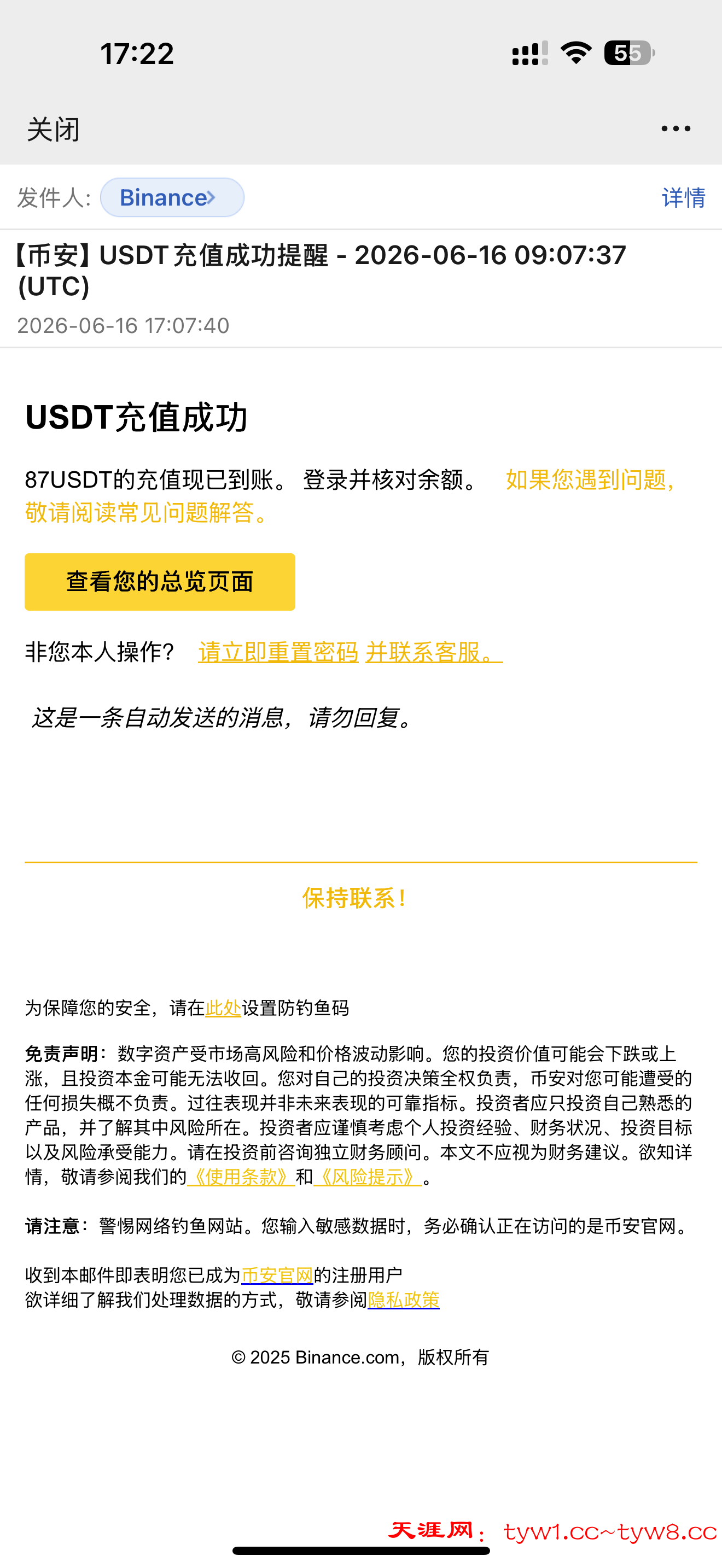
Task: Open the 《使用条款》 terms link
Action: point(241,1177)
